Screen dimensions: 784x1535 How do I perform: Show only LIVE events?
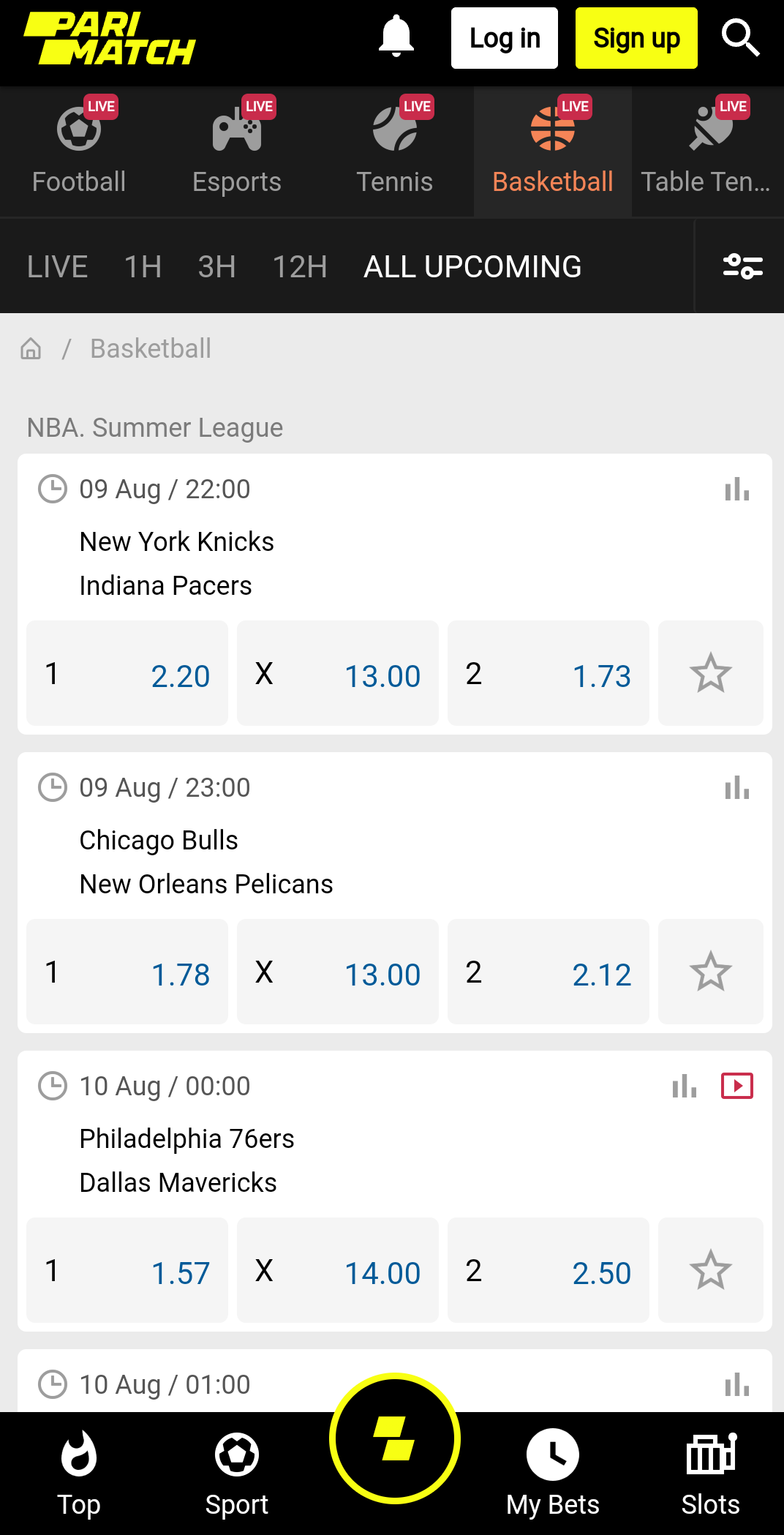coord(58,267)
